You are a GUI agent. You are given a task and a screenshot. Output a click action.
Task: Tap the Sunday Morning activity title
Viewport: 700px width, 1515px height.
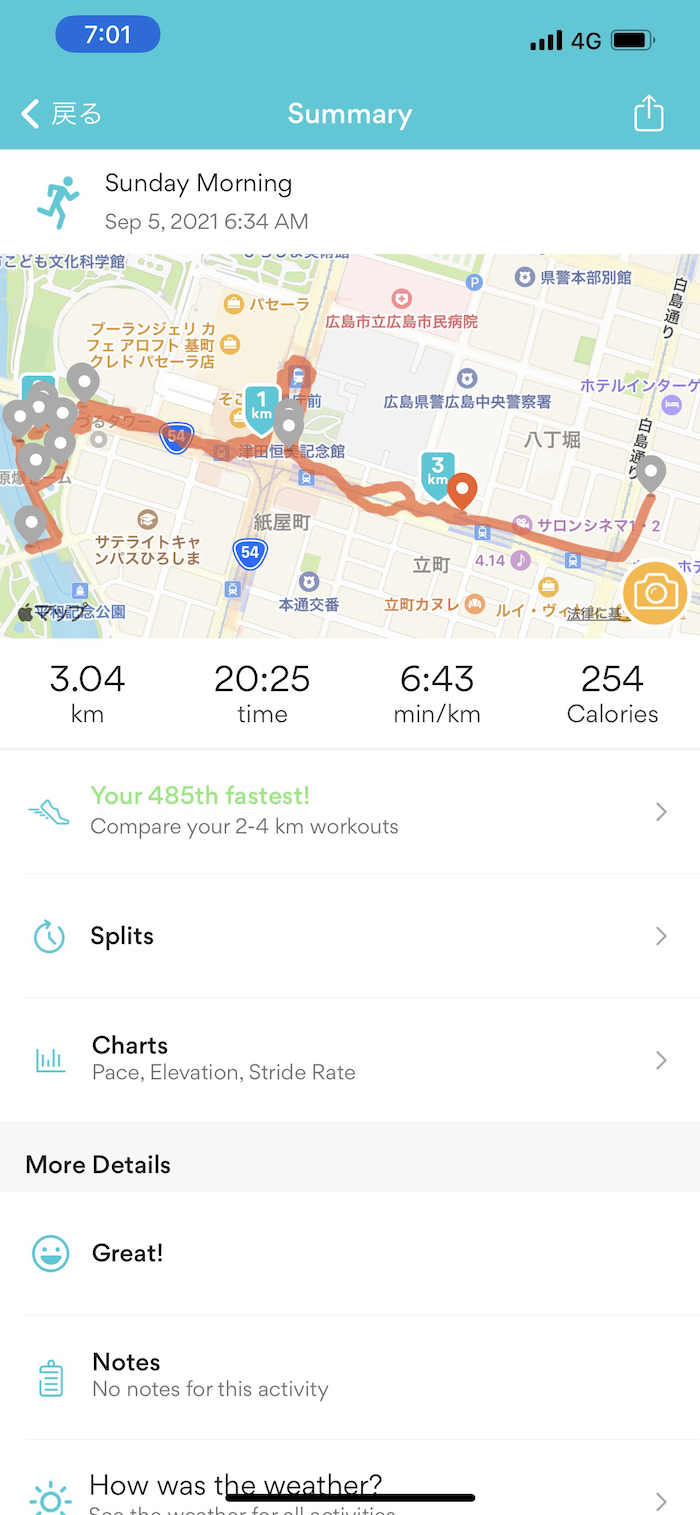(x=198, y=184)
